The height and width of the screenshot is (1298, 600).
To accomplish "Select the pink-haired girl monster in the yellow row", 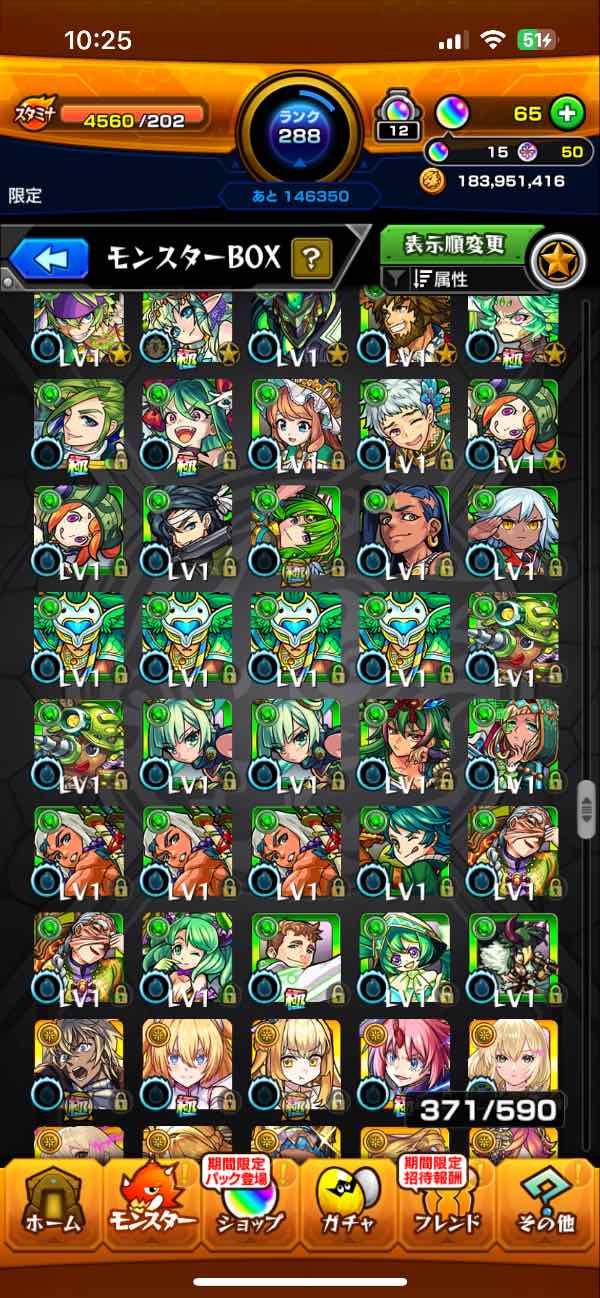I will coord(404,1064).
